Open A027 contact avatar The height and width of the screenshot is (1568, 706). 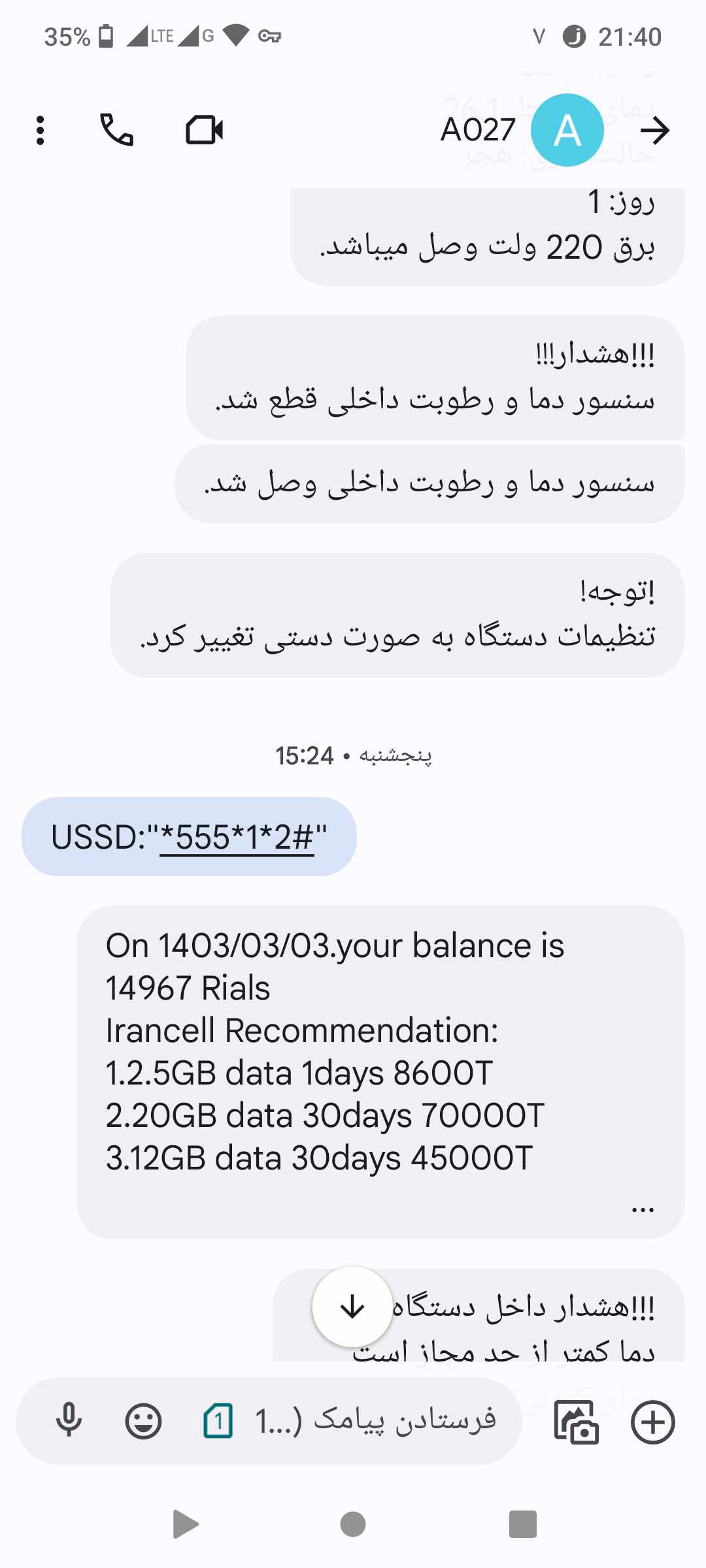pyautogui.click(x=567, y=130)
